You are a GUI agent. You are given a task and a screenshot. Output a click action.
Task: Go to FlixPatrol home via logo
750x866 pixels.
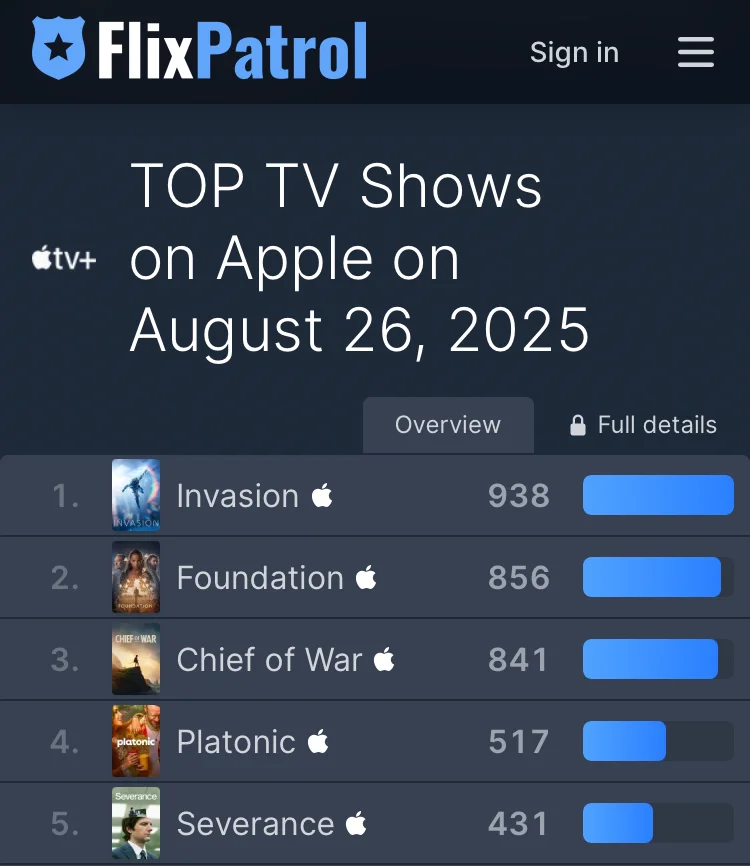tap(200, 50)
